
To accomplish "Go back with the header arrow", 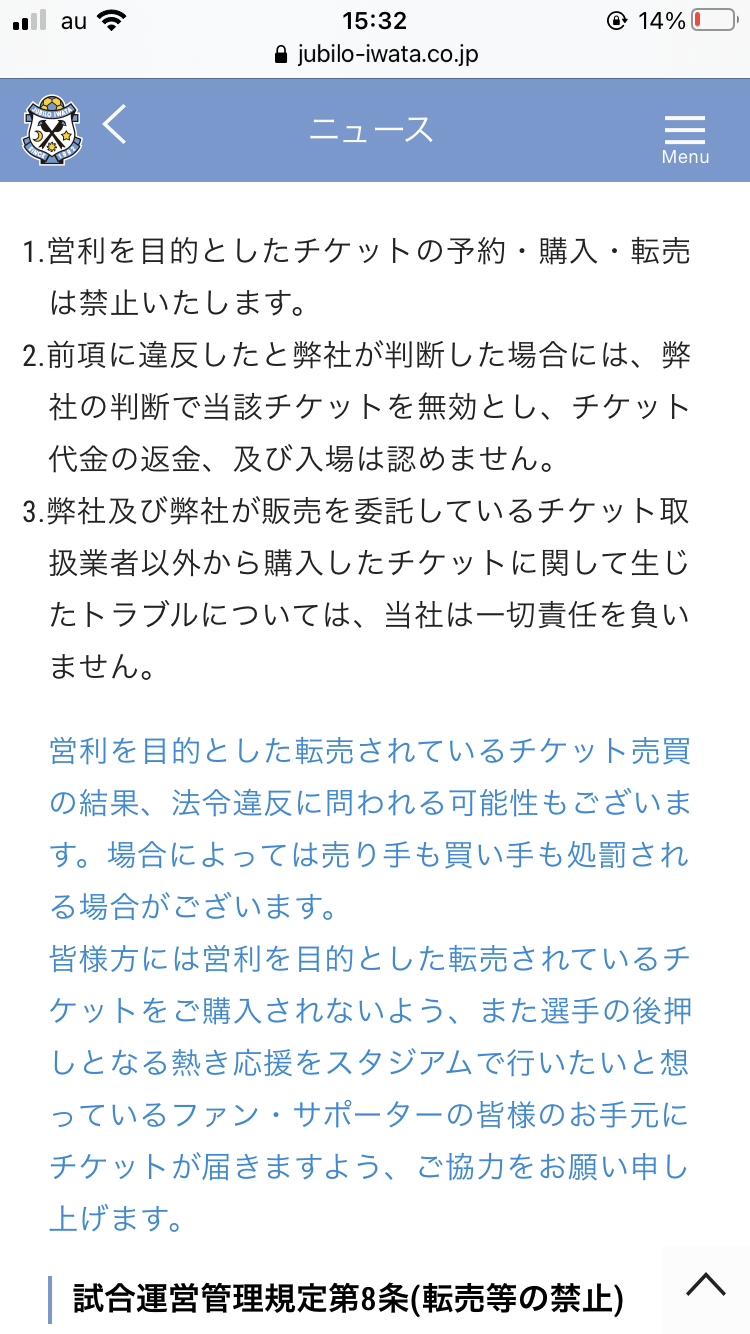I will tap(116, 126).
